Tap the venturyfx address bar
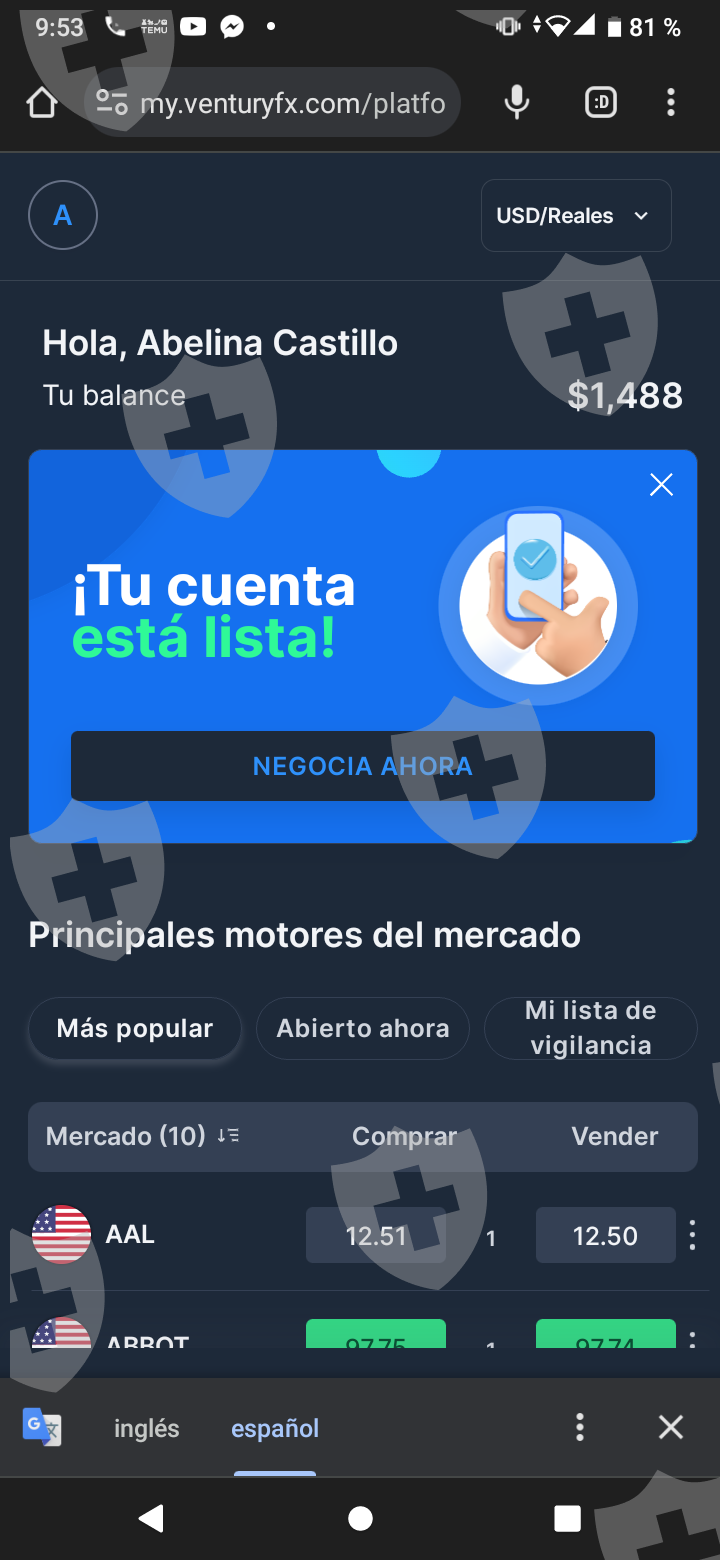This screenshot has width=720, height=1560. 272,102
